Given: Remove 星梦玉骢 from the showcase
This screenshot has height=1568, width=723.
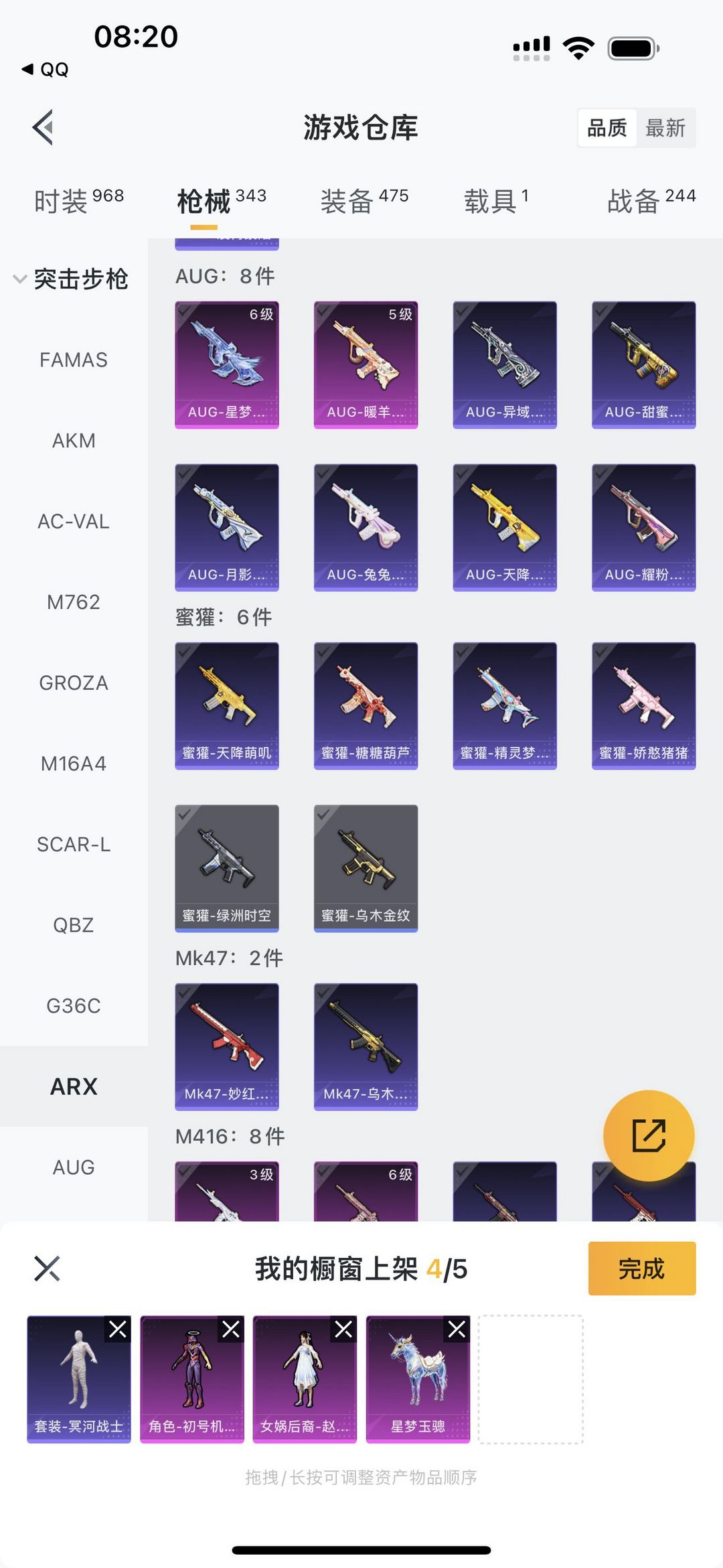Looking at the screenshot, I should (x=457, y=1329).
